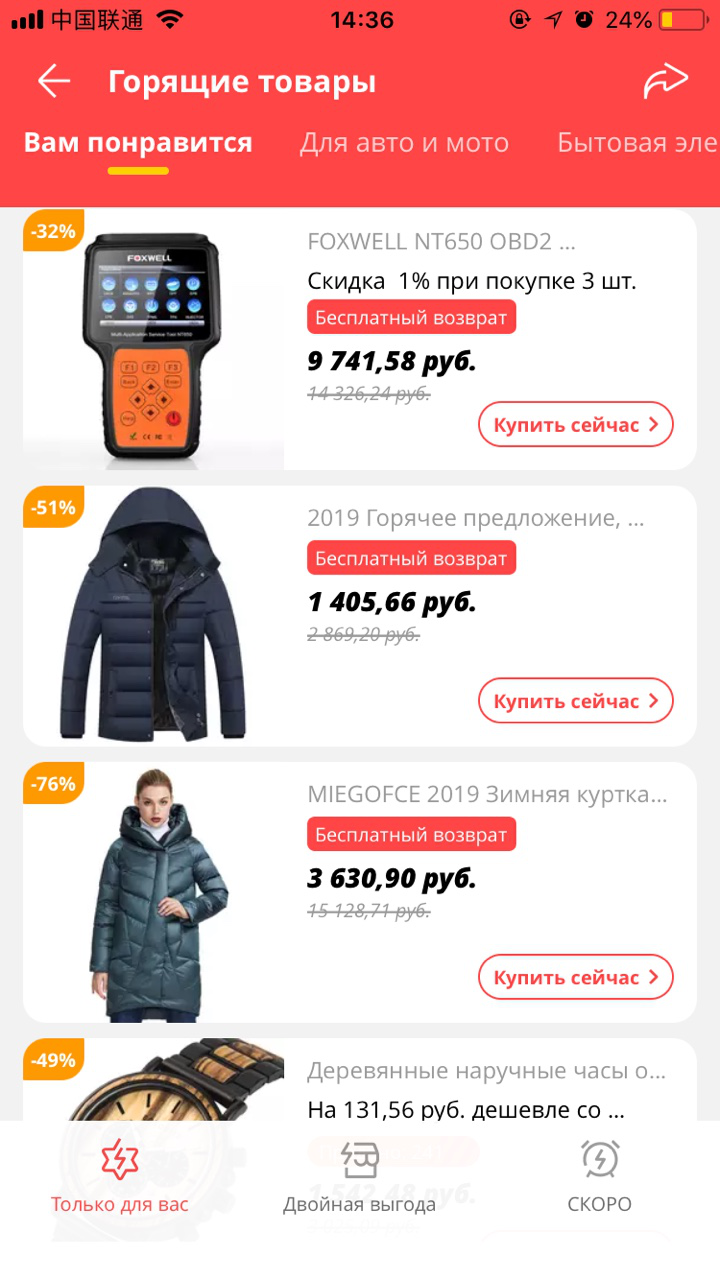Buy the MIEGOFCE winter jacket now
The image size is (720, 1280).
point(576,977)
